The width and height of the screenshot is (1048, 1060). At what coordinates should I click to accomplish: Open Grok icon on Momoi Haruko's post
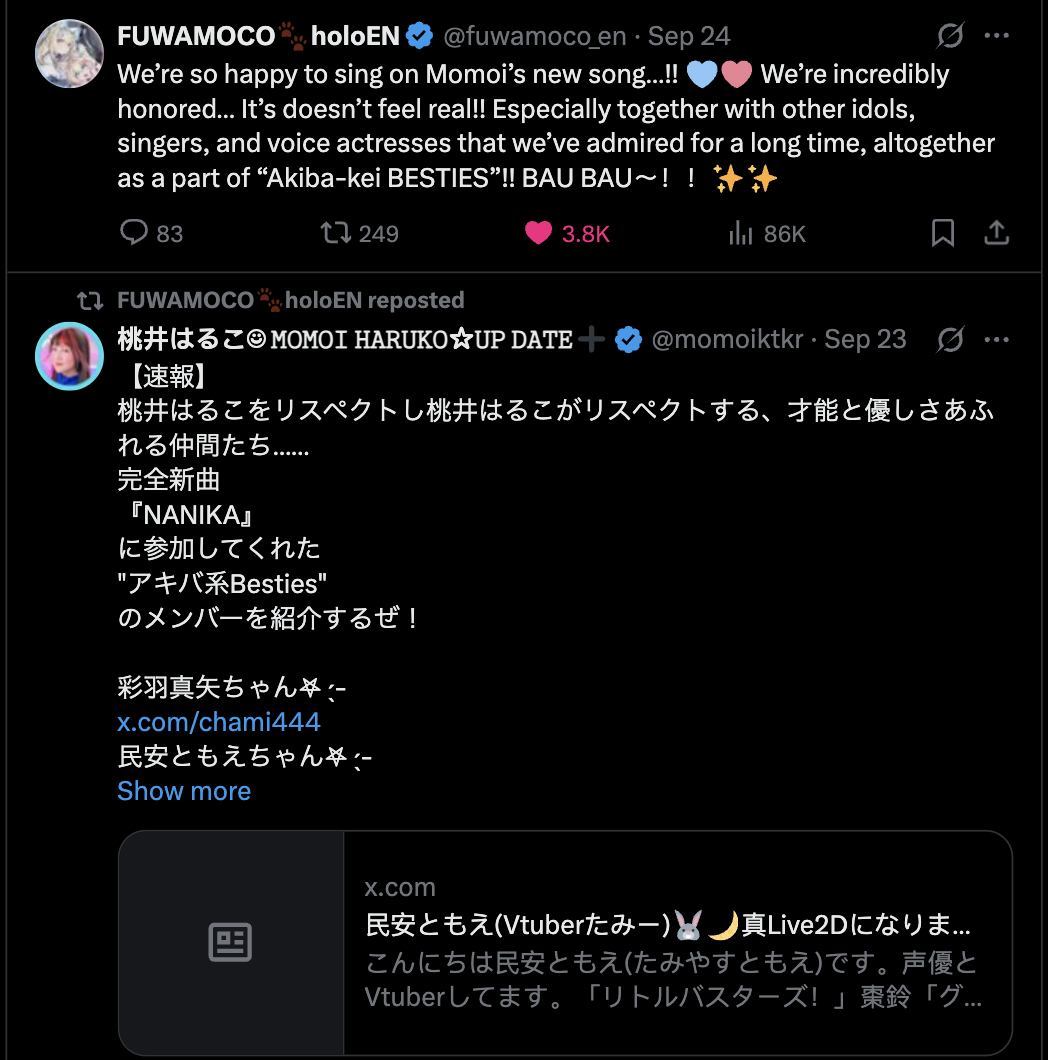[x=950, y=339]
